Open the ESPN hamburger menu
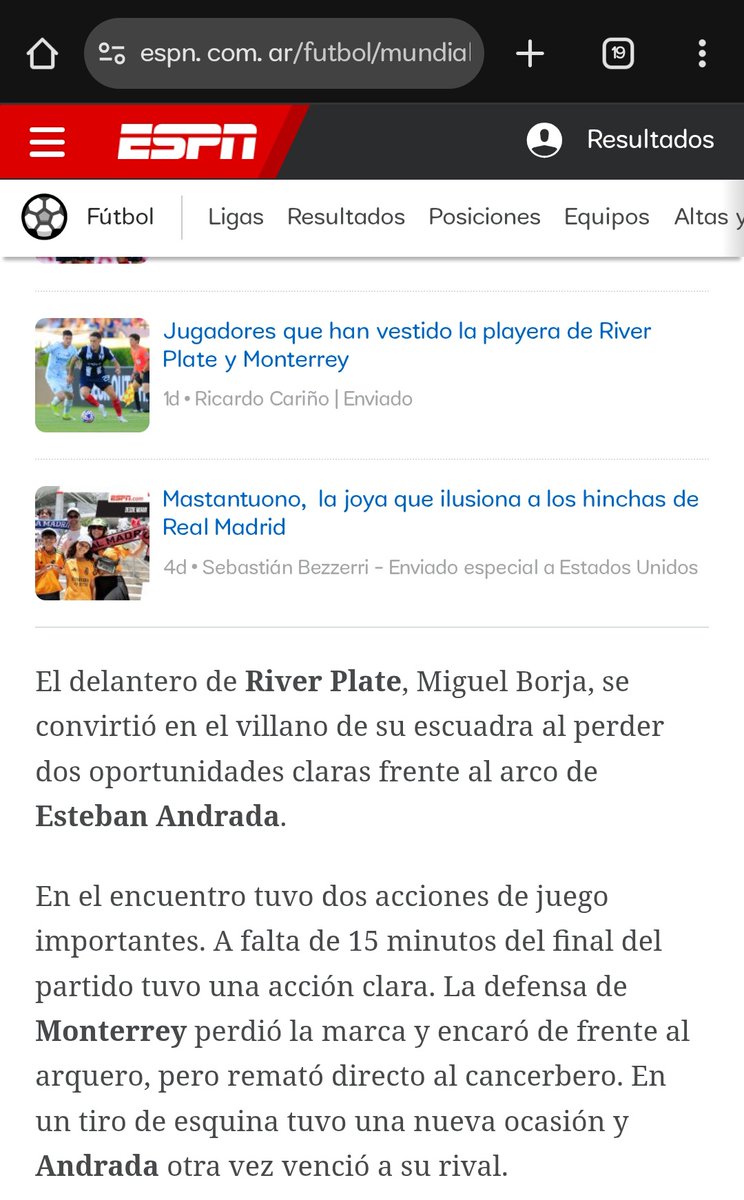Image resolution: width=744 pixels, height=1200 pixels. 47,142
